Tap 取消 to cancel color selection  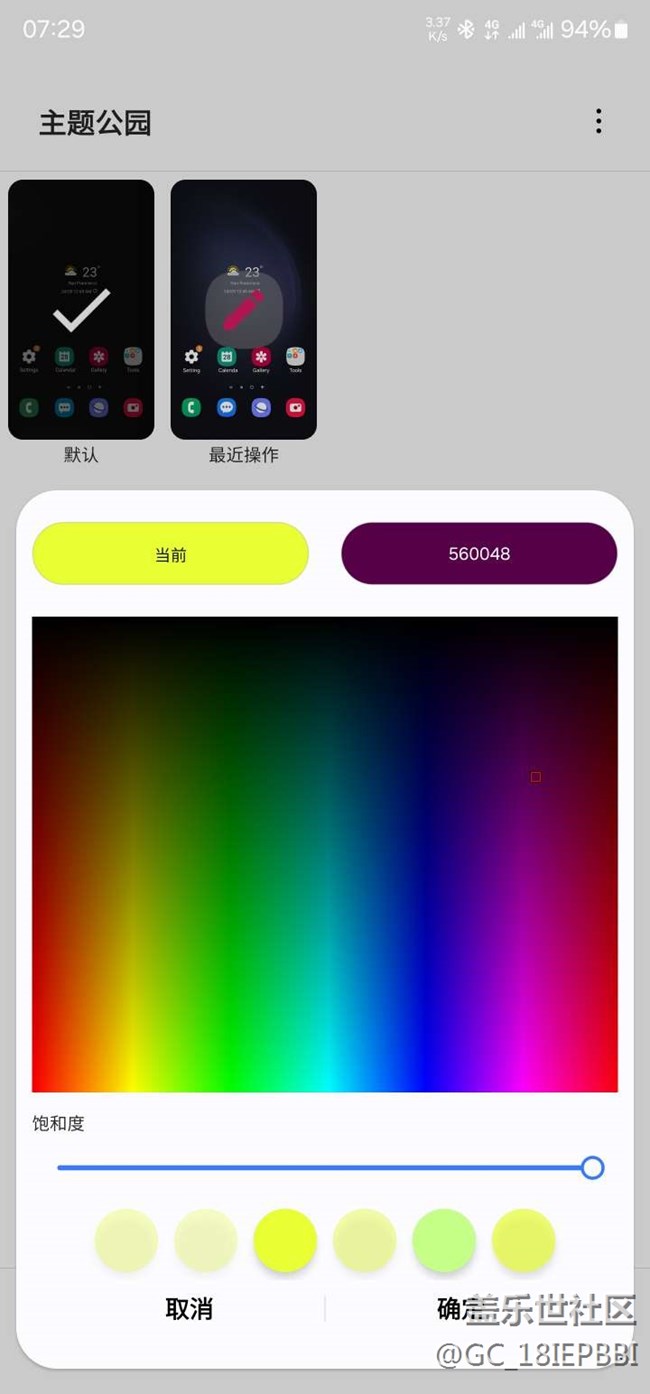click(189, 1309)
